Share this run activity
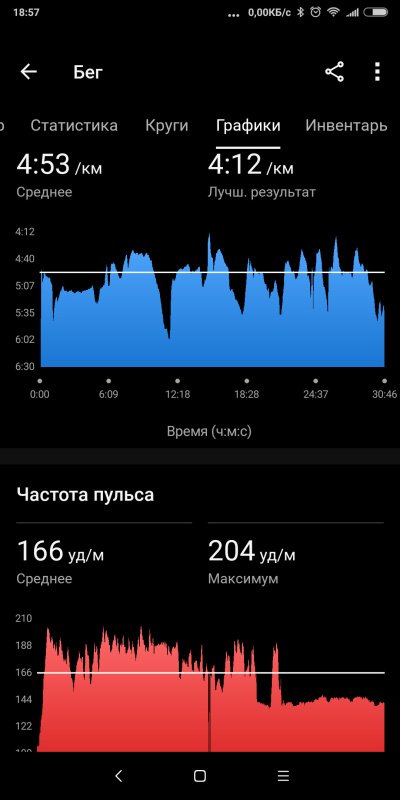The width and height of the screenshot is (400, 800). [x=334, y=72]
